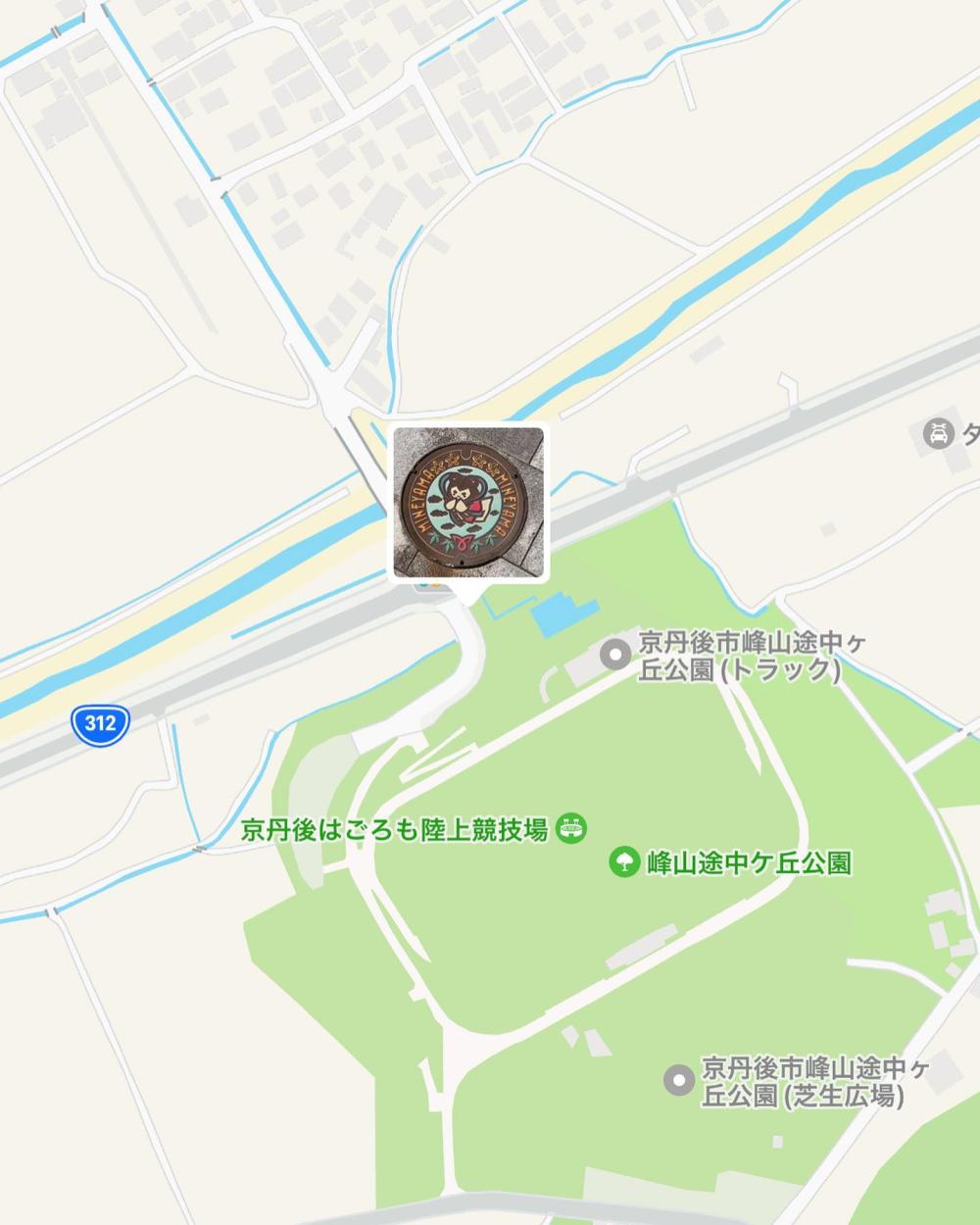Screen dimensions: 980x1225
Task: Tap the 峰山途中ケ丘公園 green park marker
Action: coord(622,862)
